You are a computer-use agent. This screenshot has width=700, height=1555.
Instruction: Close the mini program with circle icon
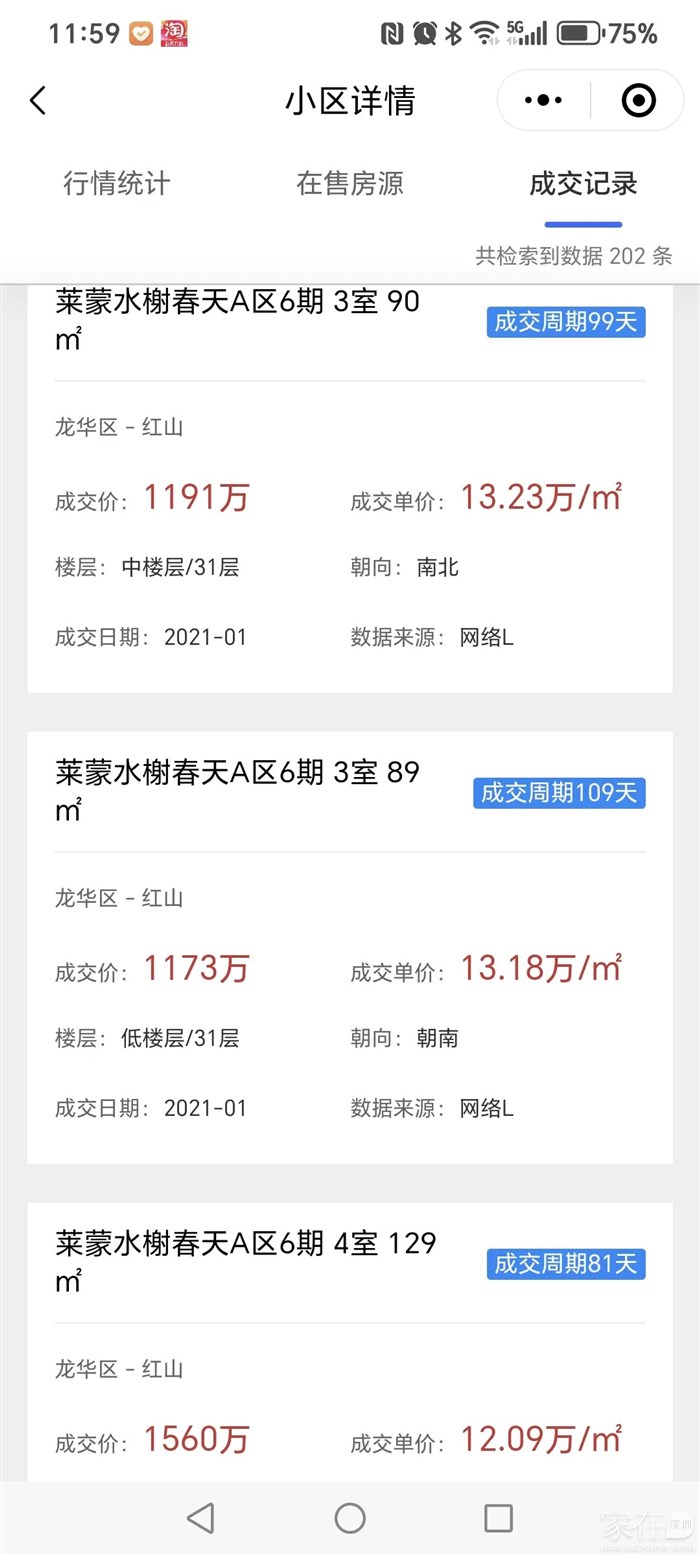click(x=638, y=100)
